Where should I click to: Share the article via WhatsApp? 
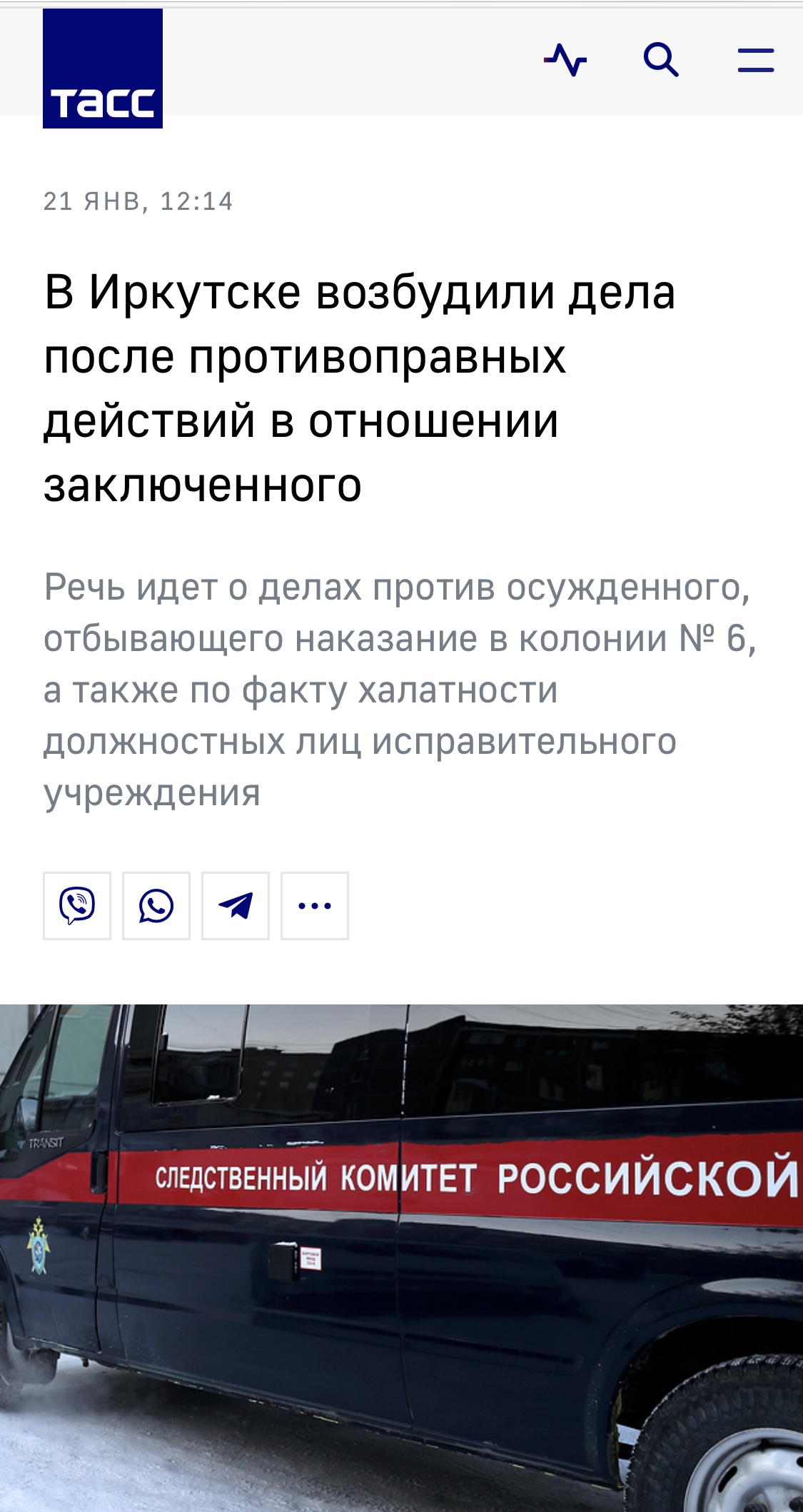[x=156, y=906]
